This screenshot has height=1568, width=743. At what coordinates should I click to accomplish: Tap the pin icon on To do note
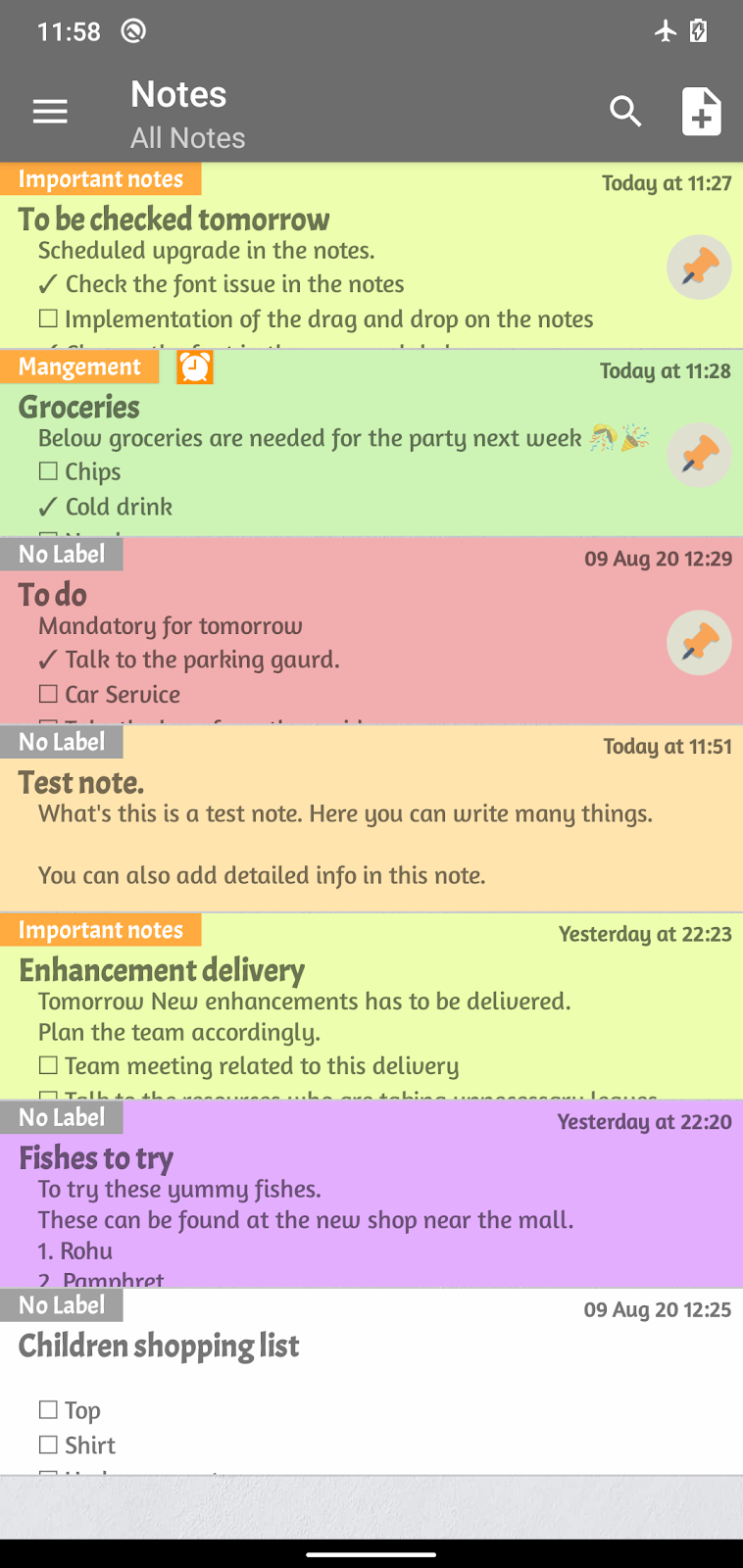click(x=699, y=643)
